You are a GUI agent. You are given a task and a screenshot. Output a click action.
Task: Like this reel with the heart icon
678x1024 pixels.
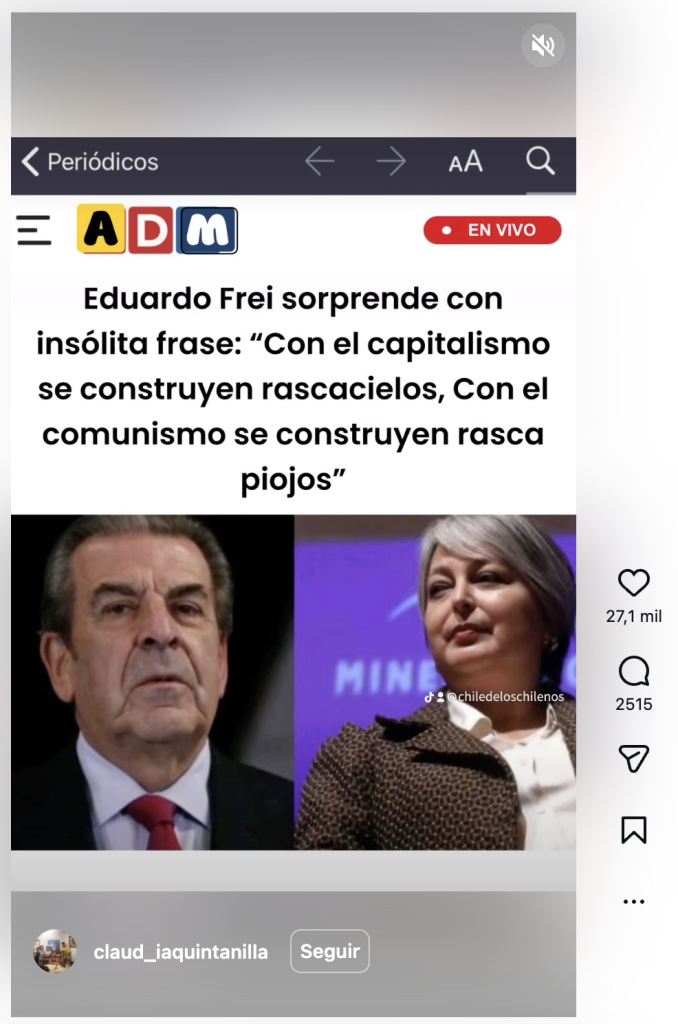pyautogui.click(x=634, y=582)
